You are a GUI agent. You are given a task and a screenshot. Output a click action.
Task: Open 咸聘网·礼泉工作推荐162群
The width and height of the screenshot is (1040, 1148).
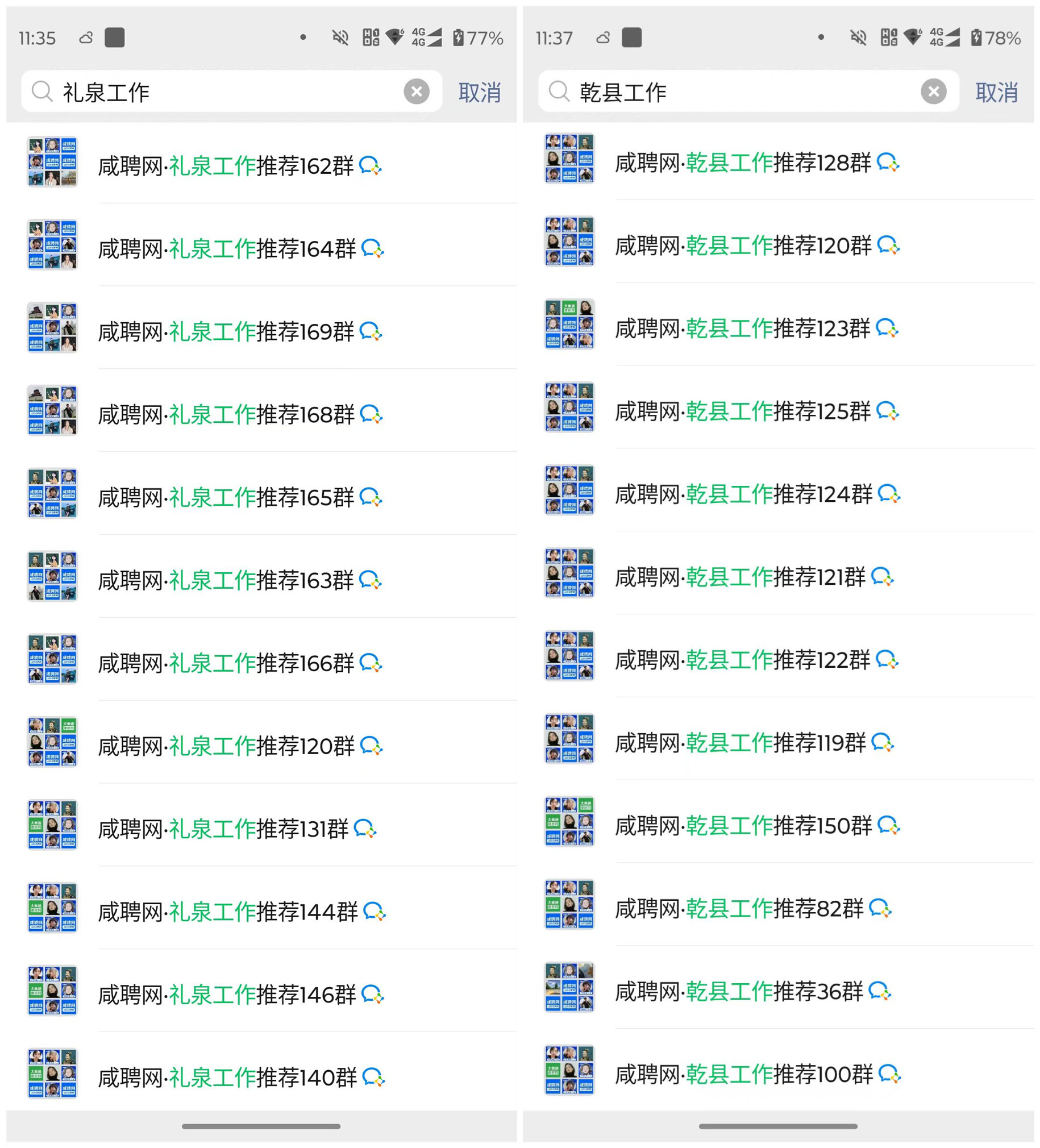[226, 167]
